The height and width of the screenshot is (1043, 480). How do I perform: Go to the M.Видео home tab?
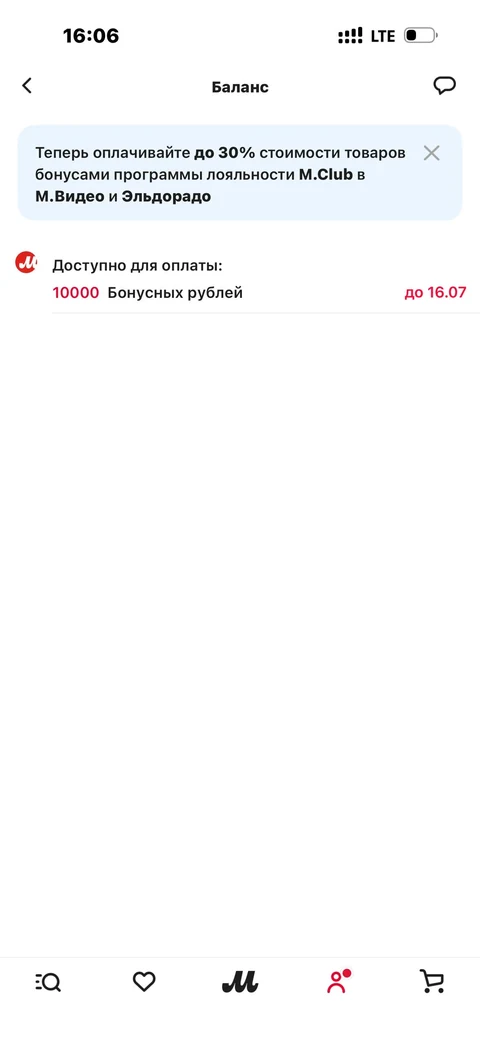point(240,982)
